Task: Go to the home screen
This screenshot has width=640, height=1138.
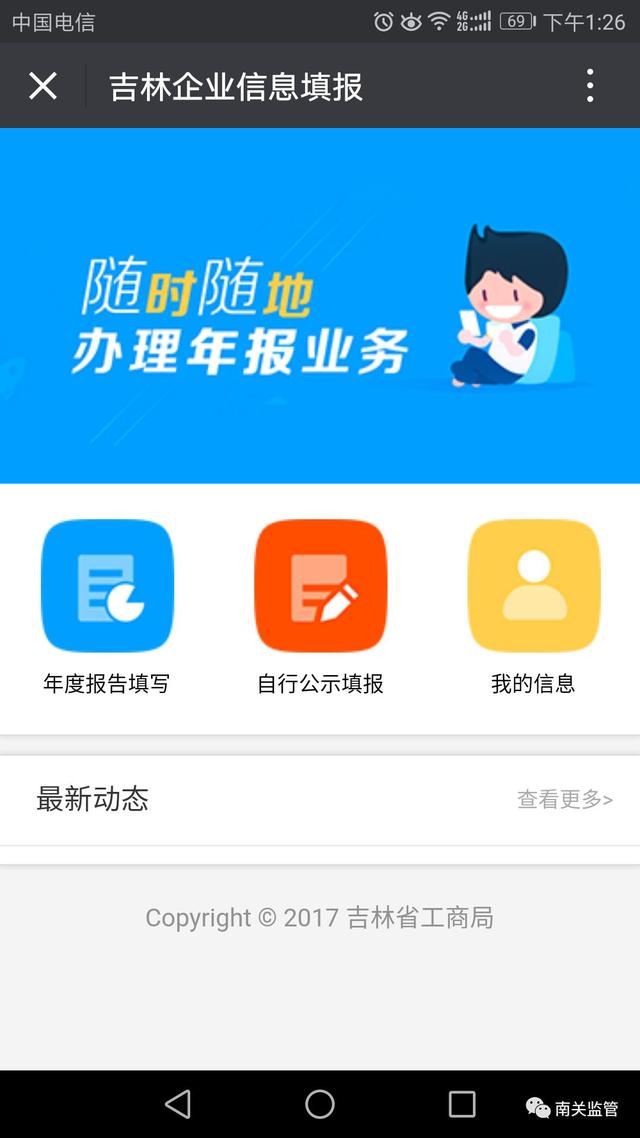Action: point(320,1104)
